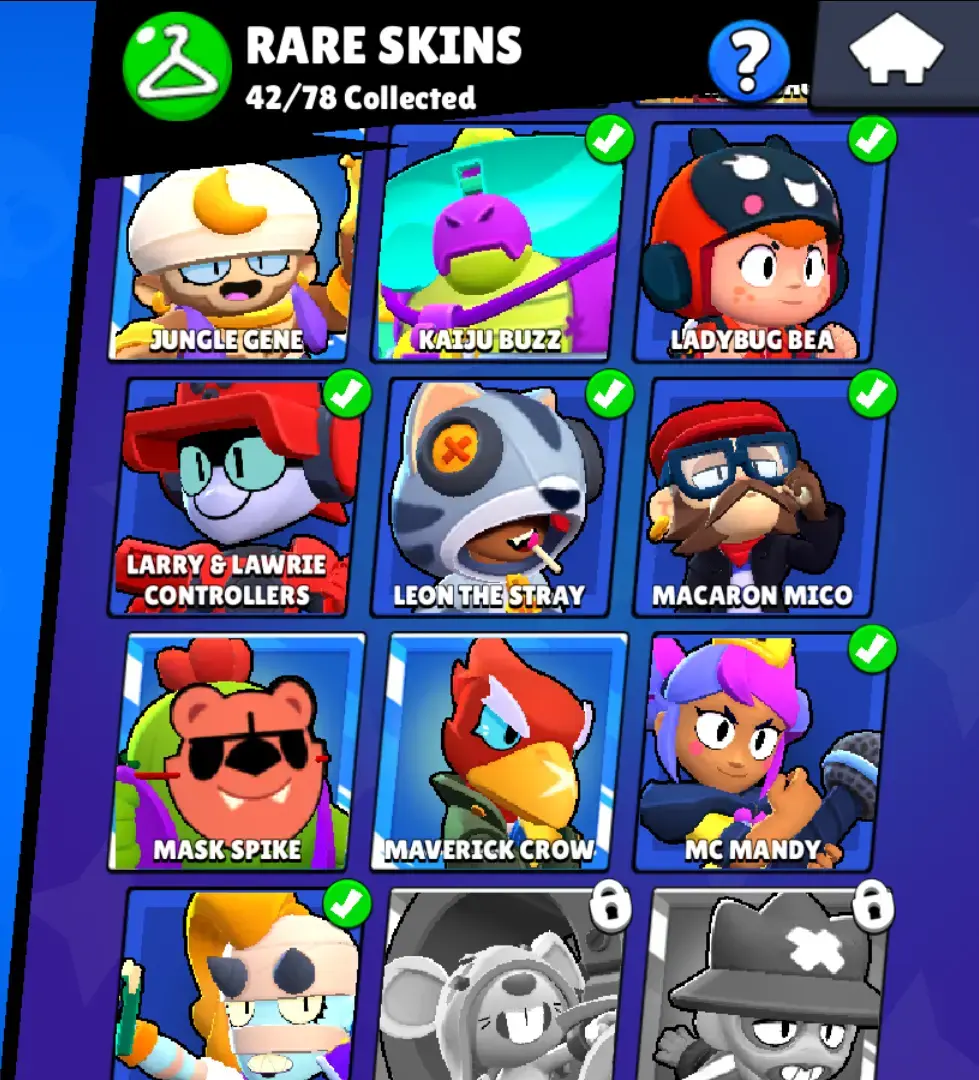View the Ladybug Bea skin
979x1080 pixels.
[762, 245]
